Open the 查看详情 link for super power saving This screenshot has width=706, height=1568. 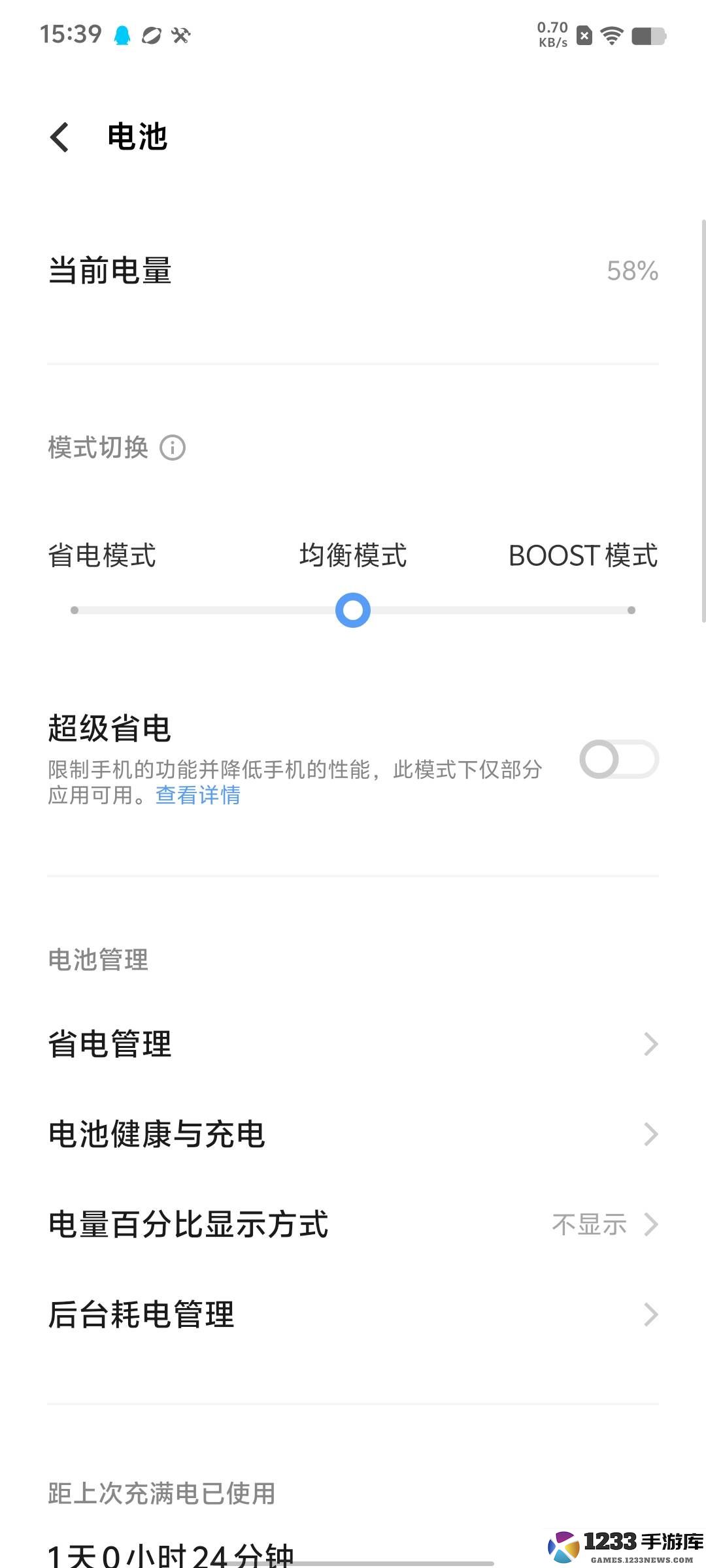197,795
